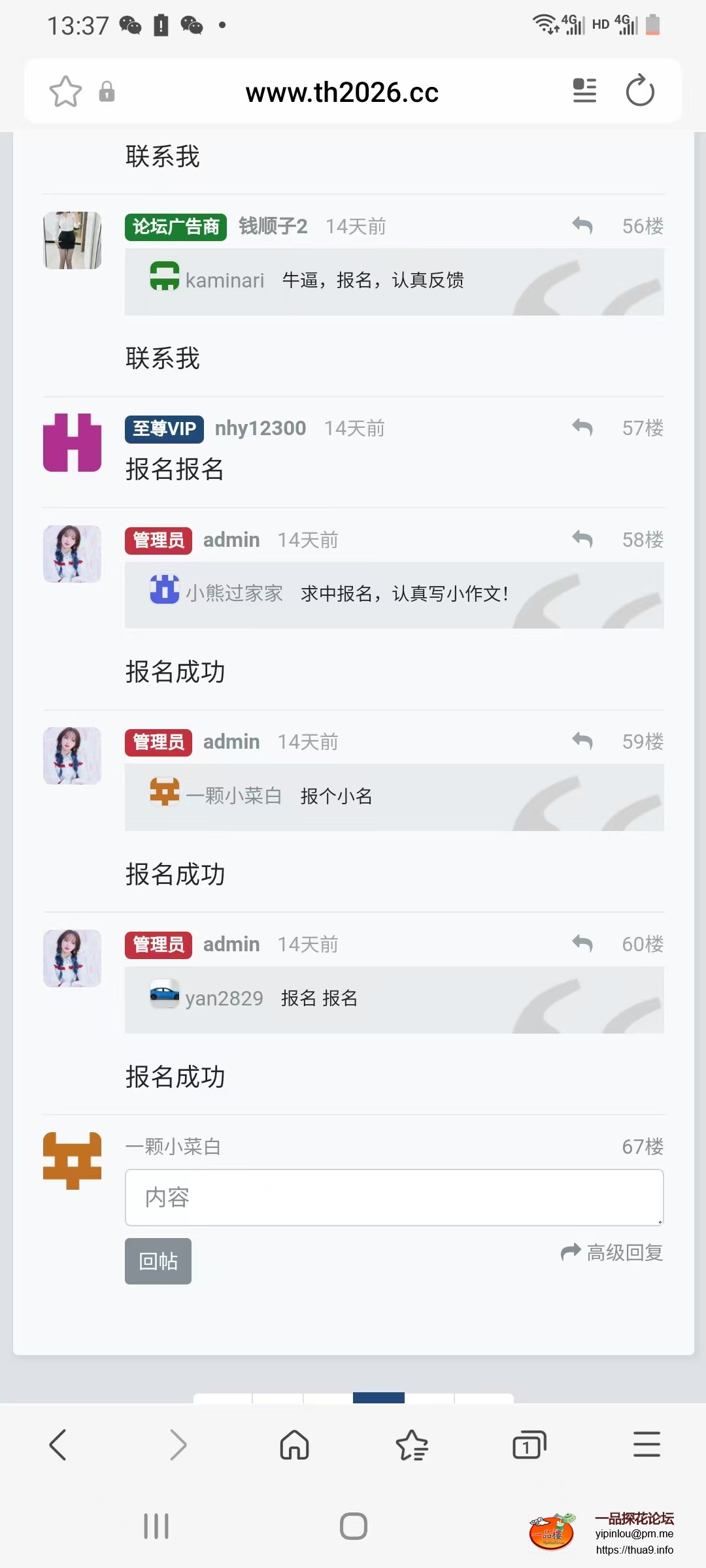Open the browser tabs switcher
Viewport: 706px width, 1568px height.
(529, 1445)
